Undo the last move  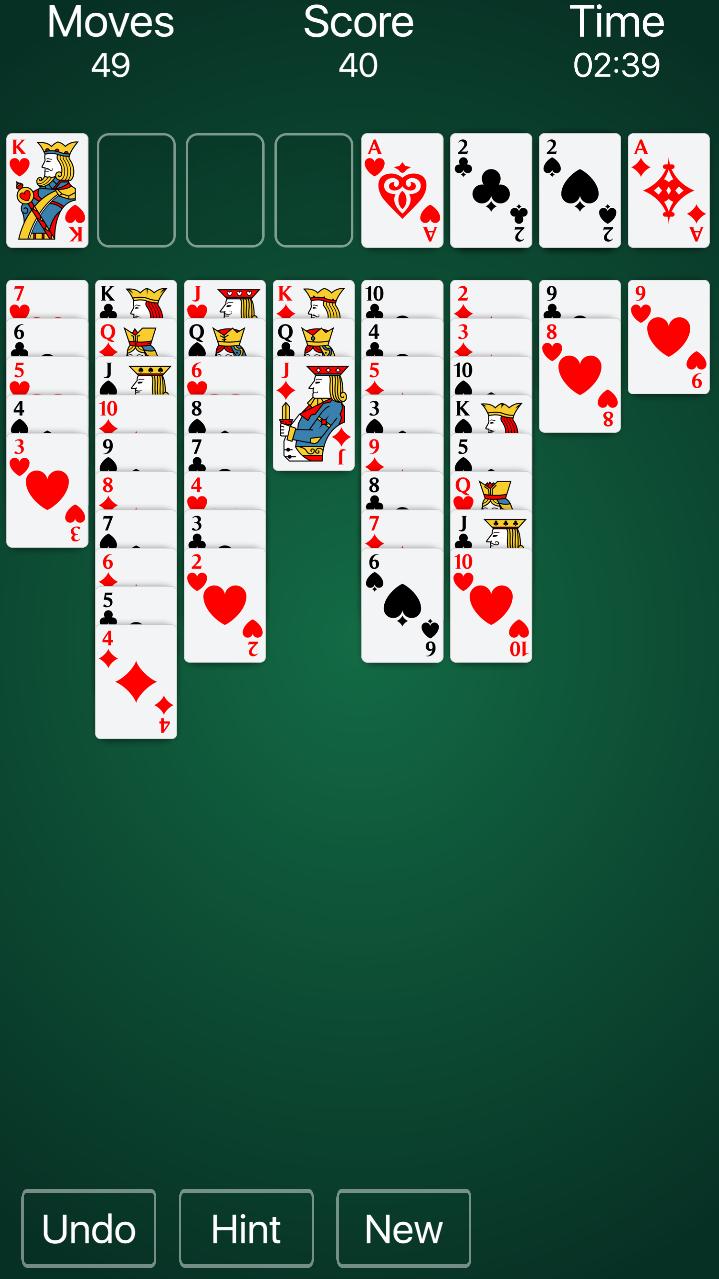click(88, 1228)
